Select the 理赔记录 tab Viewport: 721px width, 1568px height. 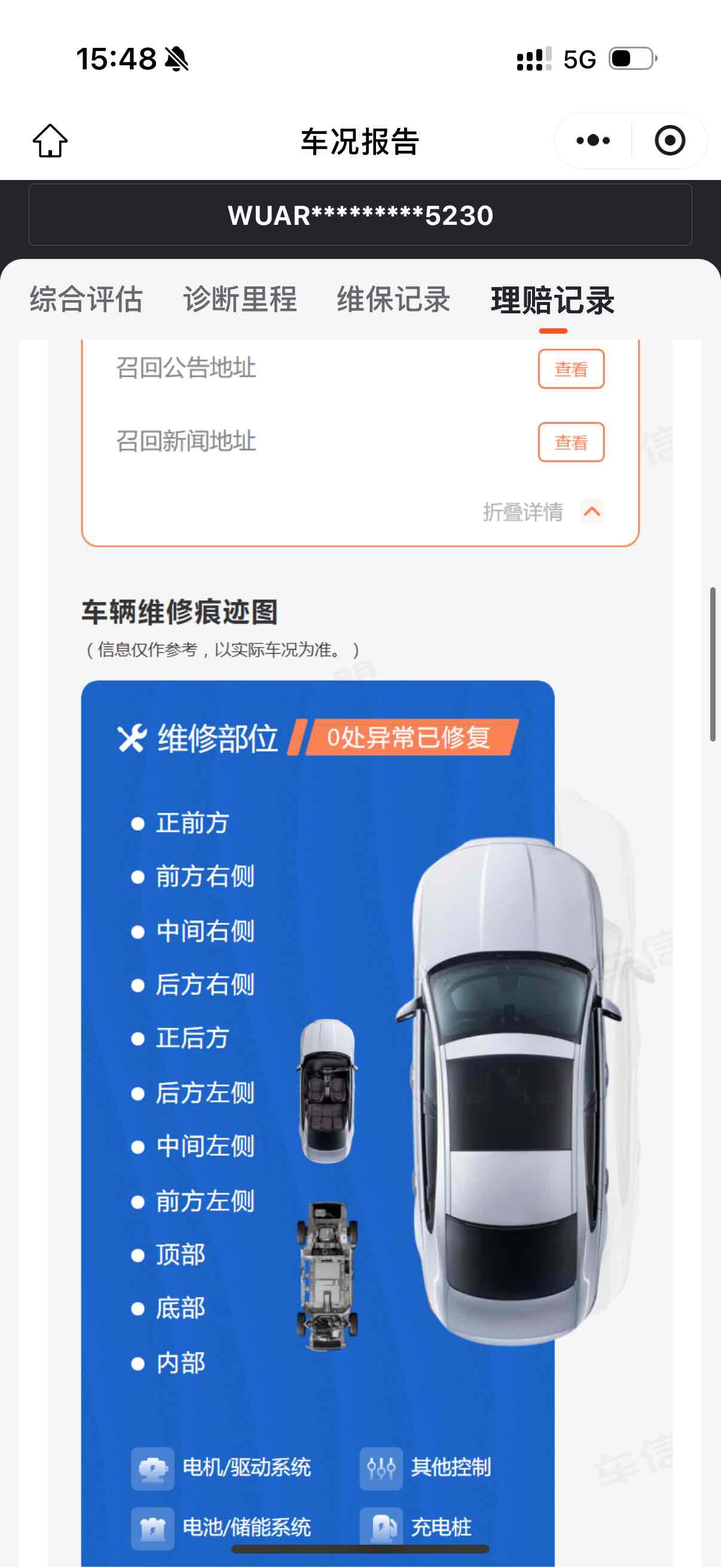point(552,301)
